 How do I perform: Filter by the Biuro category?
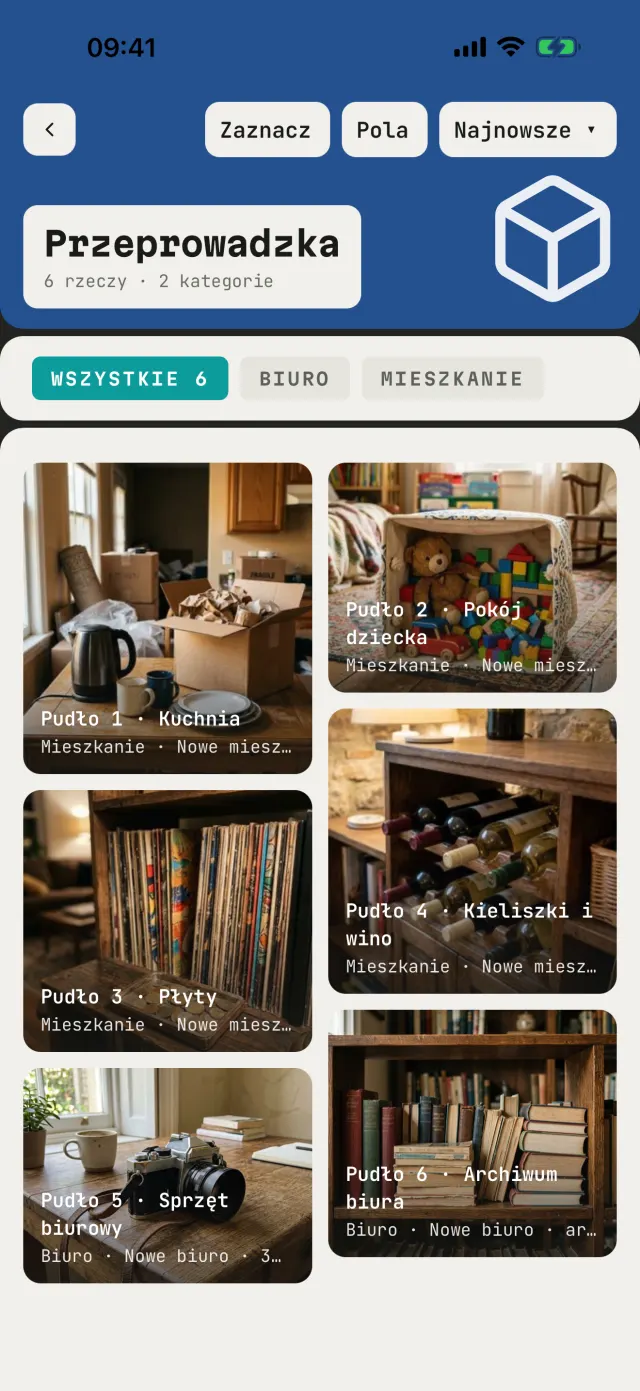[294, 379]
